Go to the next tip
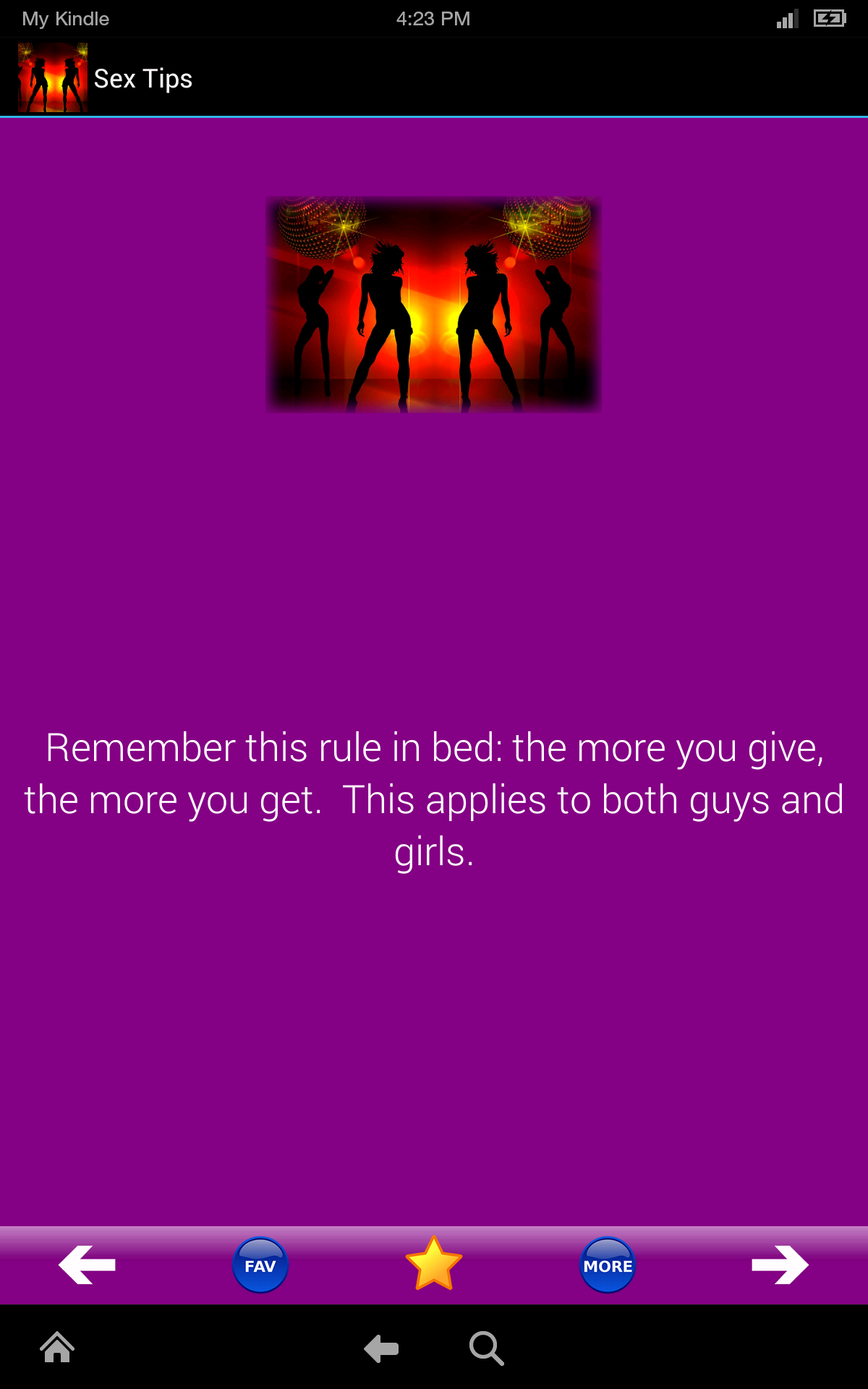This screenshot has height=1389, width=868. point(780,1265)
